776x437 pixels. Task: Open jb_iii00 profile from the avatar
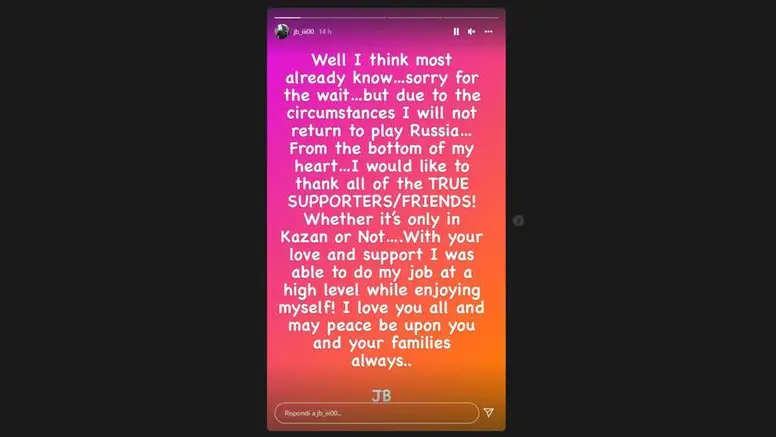[x=282, y=31]
